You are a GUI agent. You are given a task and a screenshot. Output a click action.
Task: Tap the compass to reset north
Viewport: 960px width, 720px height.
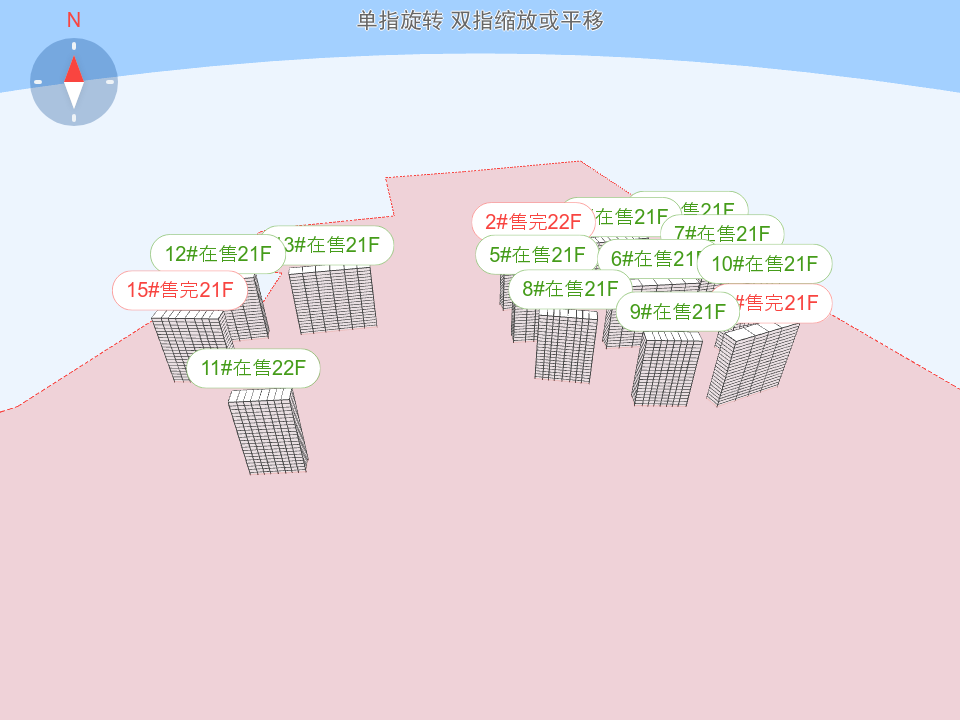click(x=74, y=82)
